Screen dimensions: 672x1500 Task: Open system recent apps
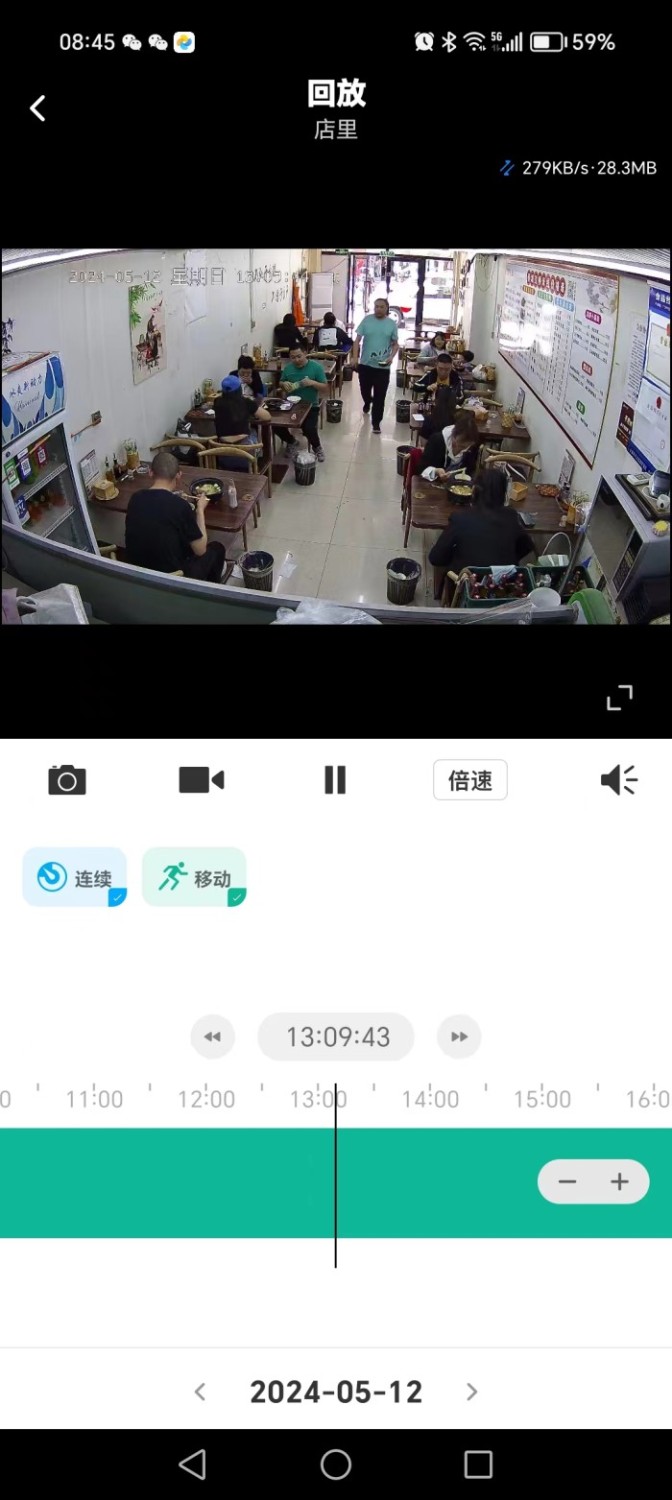(x=478, y=1465)
